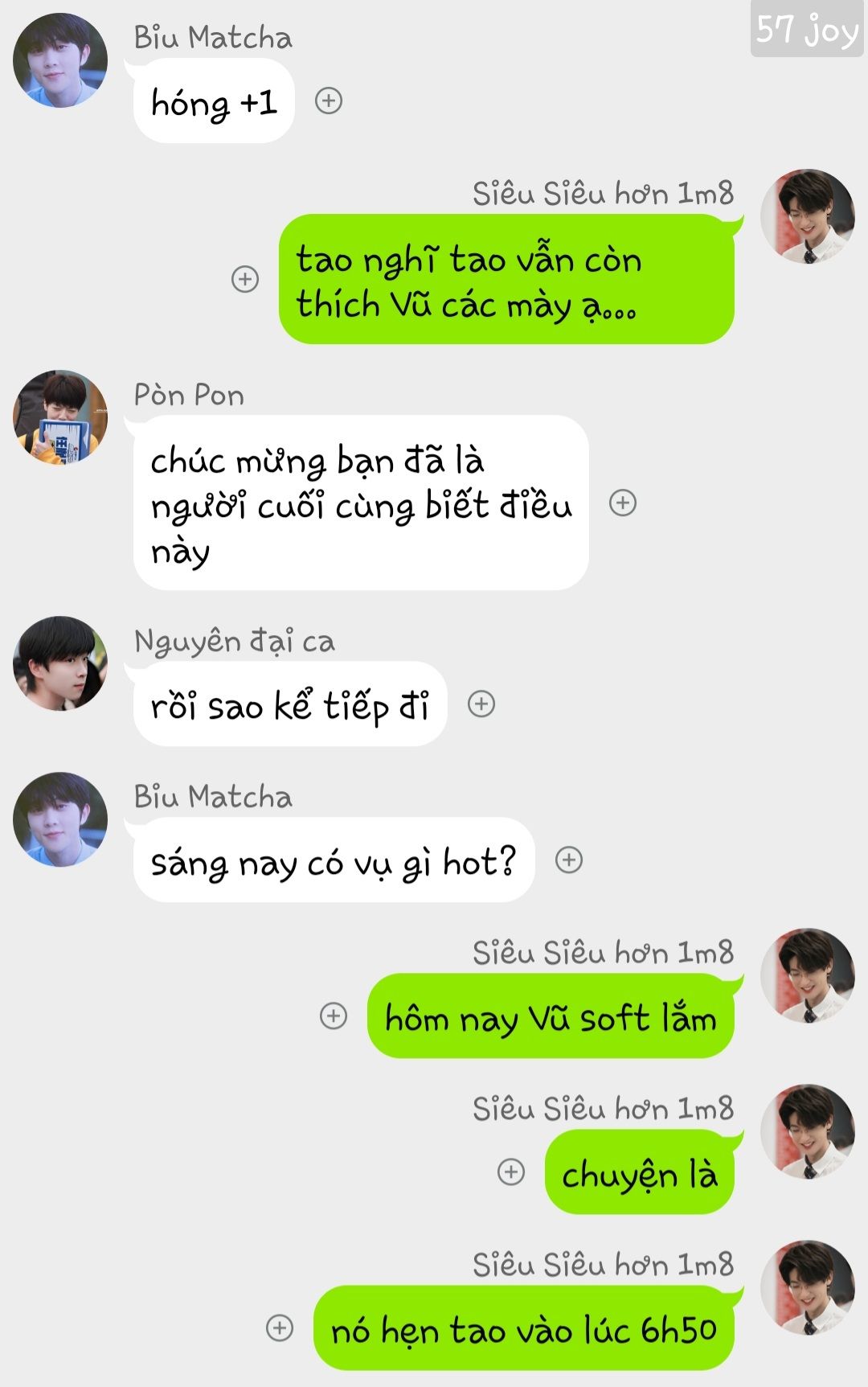Viewport: 868px width, 1387px height.
Task: Tap the plus icon beside "chuyện là"
Action: point(511,1172)
